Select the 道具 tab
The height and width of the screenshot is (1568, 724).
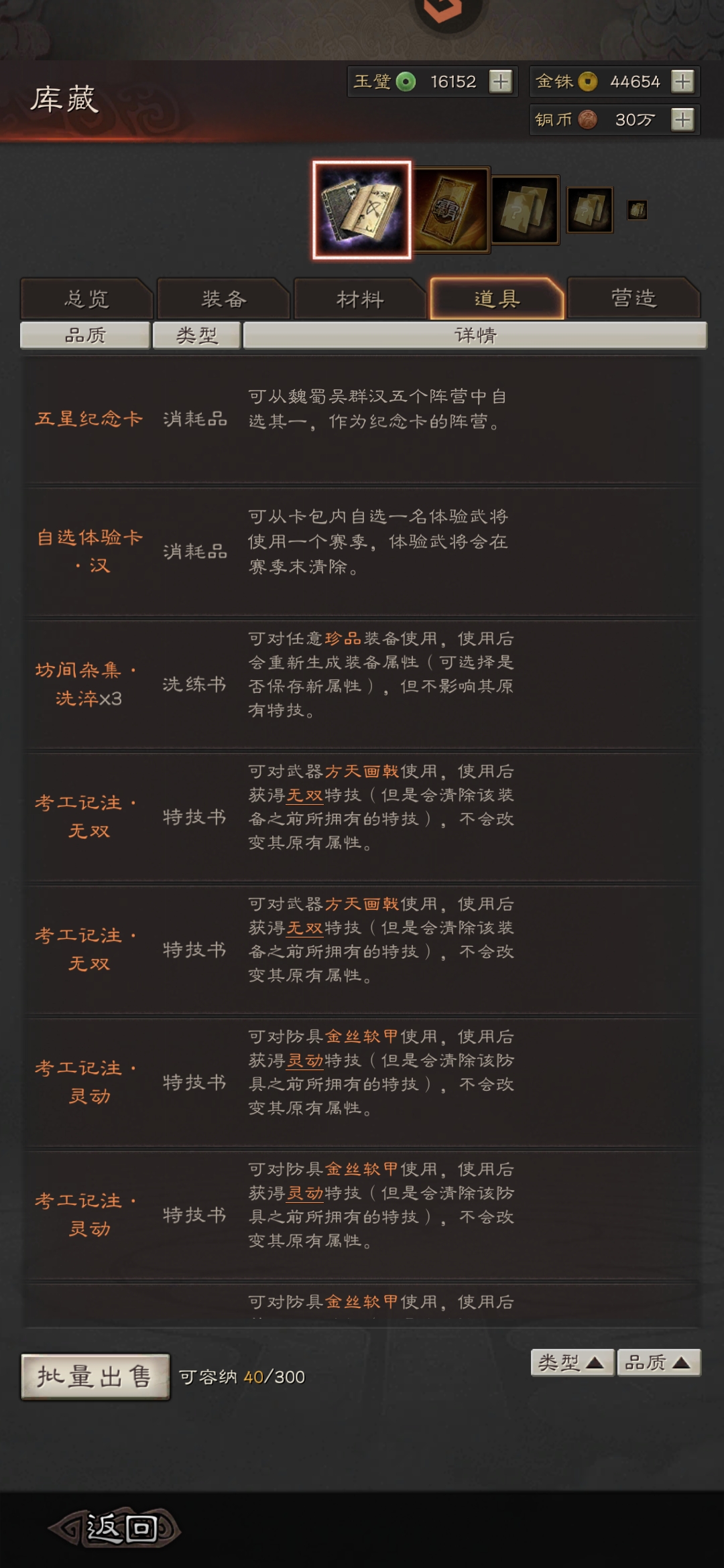point(497,298)
